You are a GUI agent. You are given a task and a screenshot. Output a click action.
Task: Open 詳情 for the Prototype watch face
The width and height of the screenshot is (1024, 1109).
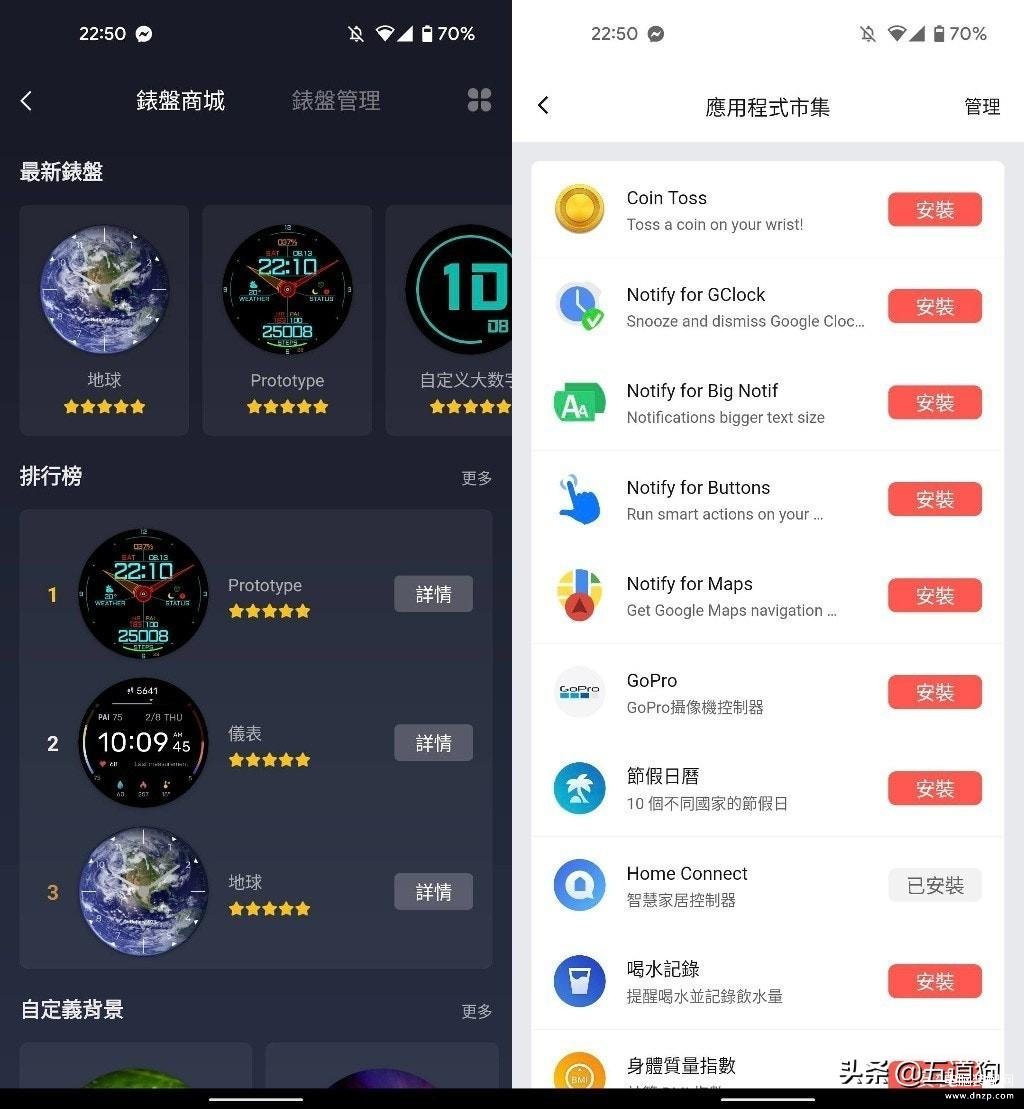click(433, 594)
